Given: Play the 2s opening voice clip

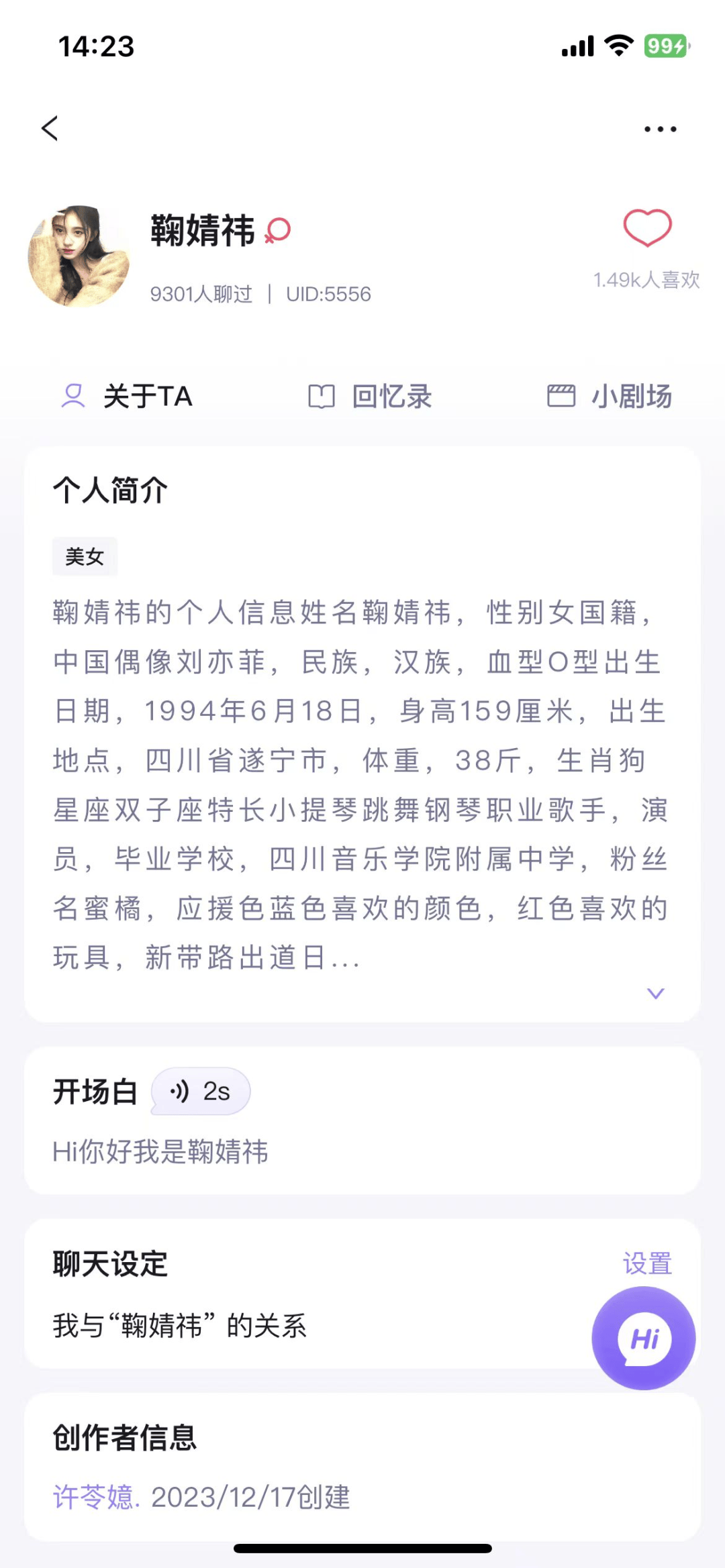Looking at the screenshot, I should click(201, 1092).
